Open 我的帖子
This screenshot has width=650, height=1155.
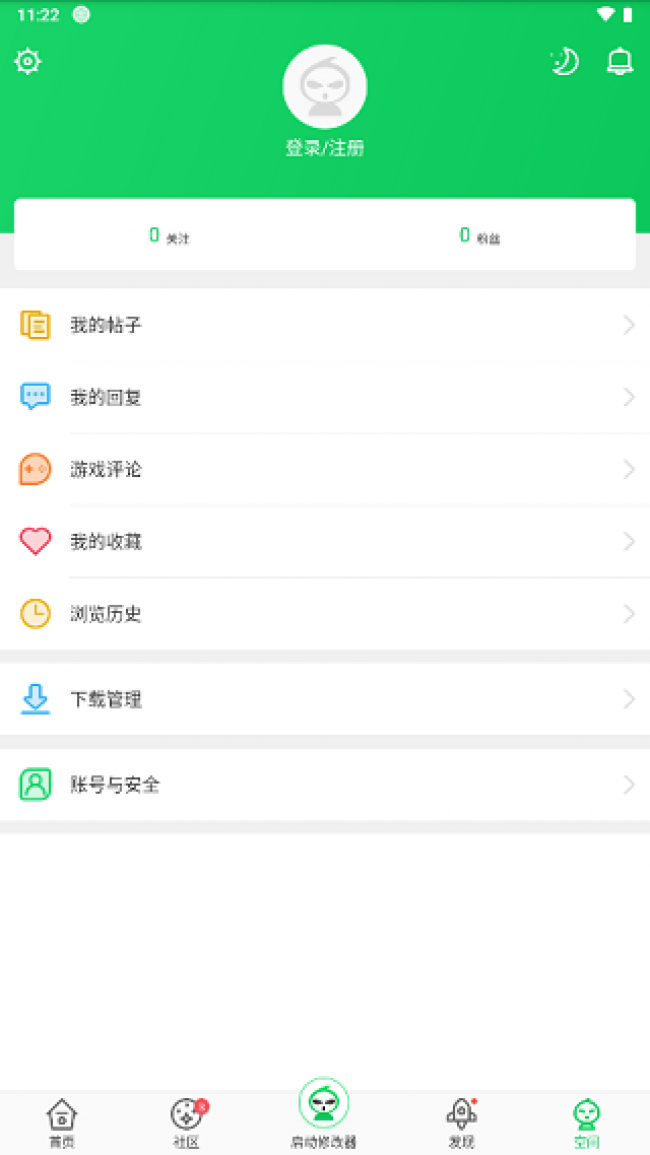(325, 325)
